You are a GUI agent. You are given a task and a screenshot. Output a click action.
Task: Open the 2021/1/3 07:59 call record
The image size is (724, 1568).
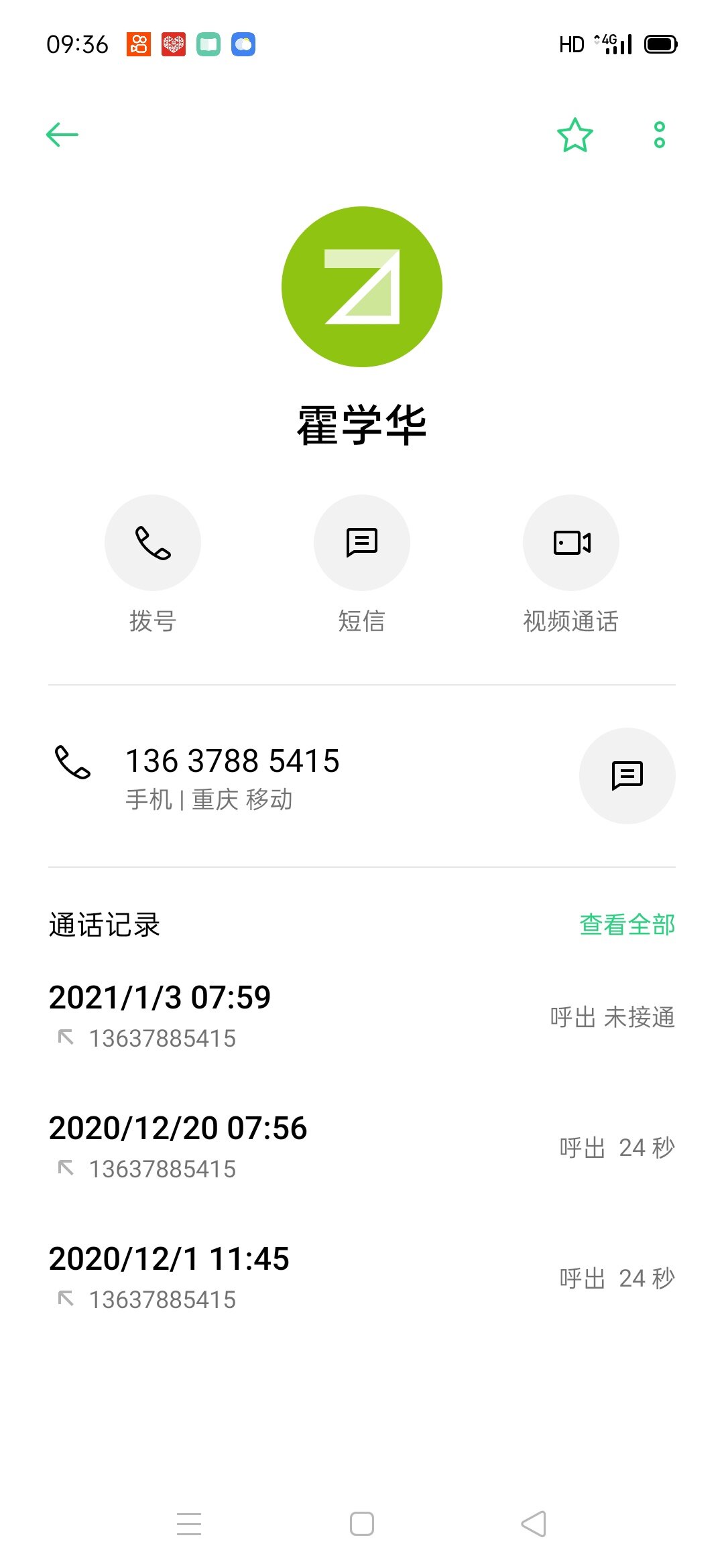click(x=362, y=1016)
